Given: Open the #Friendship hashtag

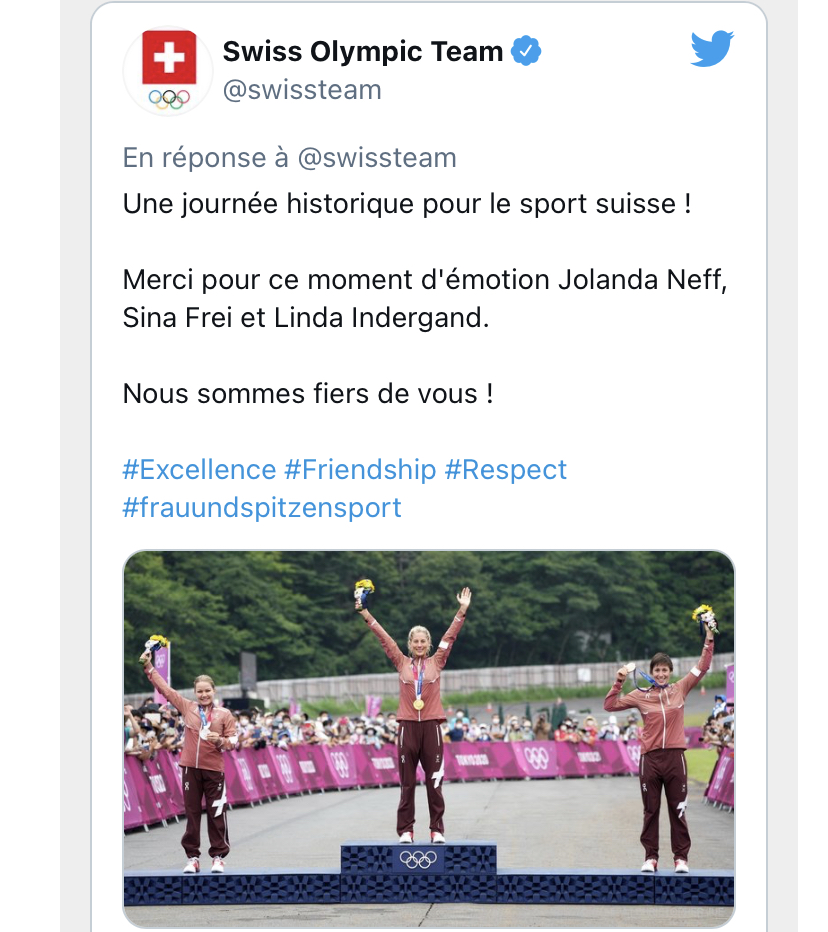Looking at the screenshot, I should 360,470.
